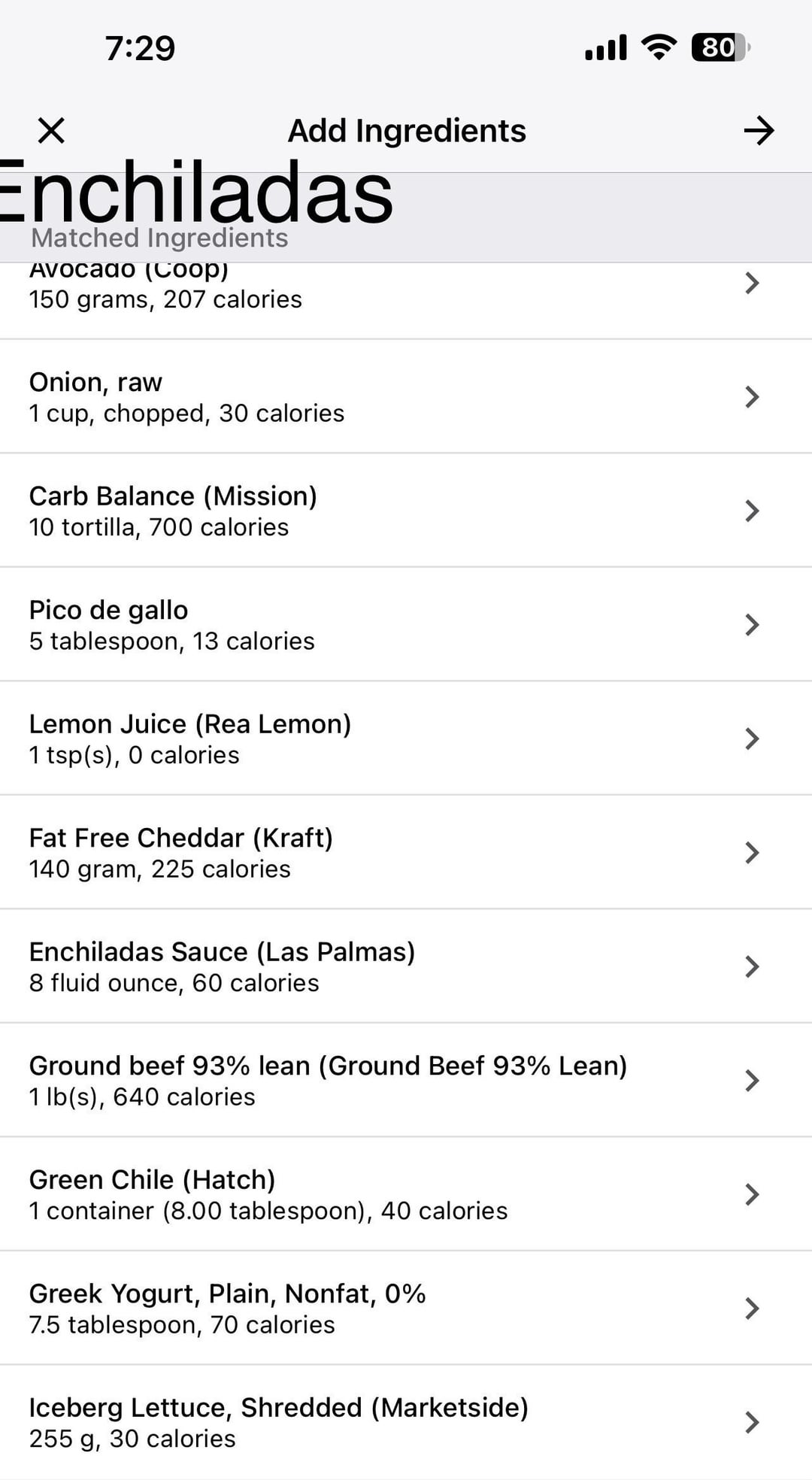Open Ground beef 93% lean ingredient
Image resolution: width=812 pixels, height=1480 pixels.
(x=406, y=1080)
